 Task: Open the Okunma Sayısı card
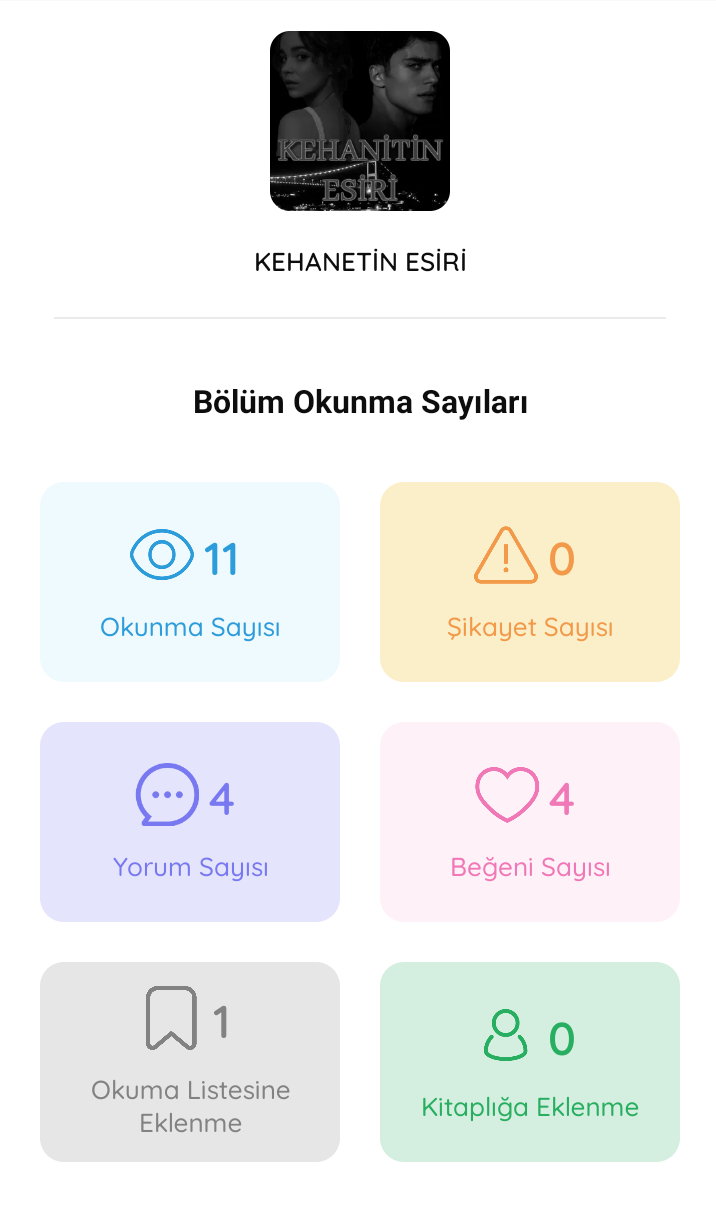coord(190,582)
